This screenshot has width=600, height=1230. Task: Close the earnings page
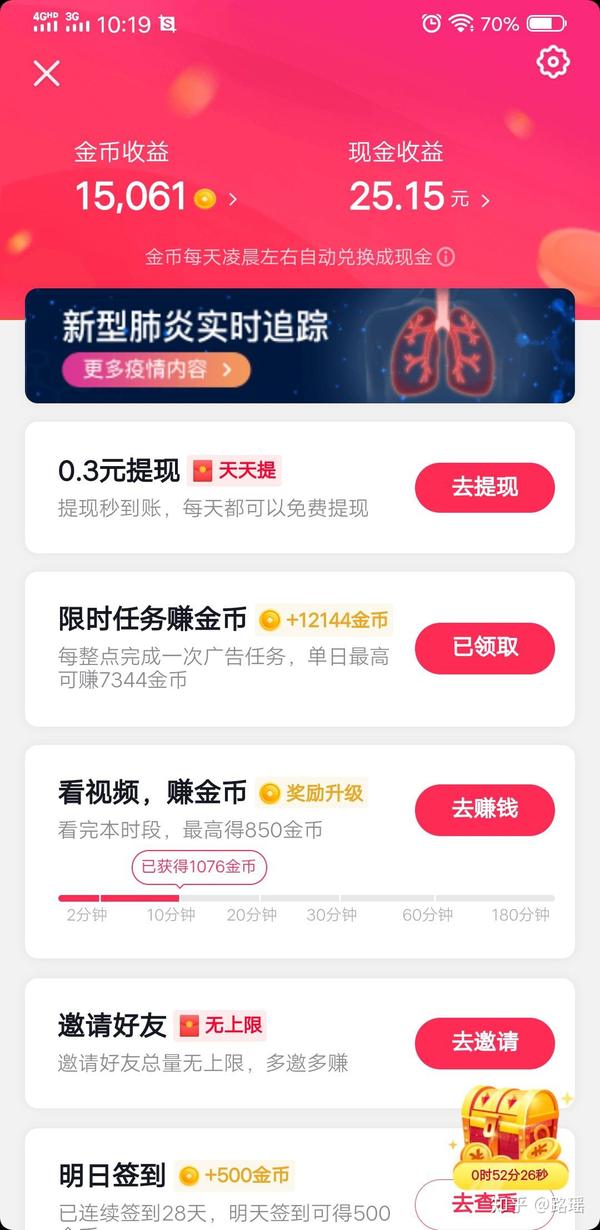tap(47, 73)
